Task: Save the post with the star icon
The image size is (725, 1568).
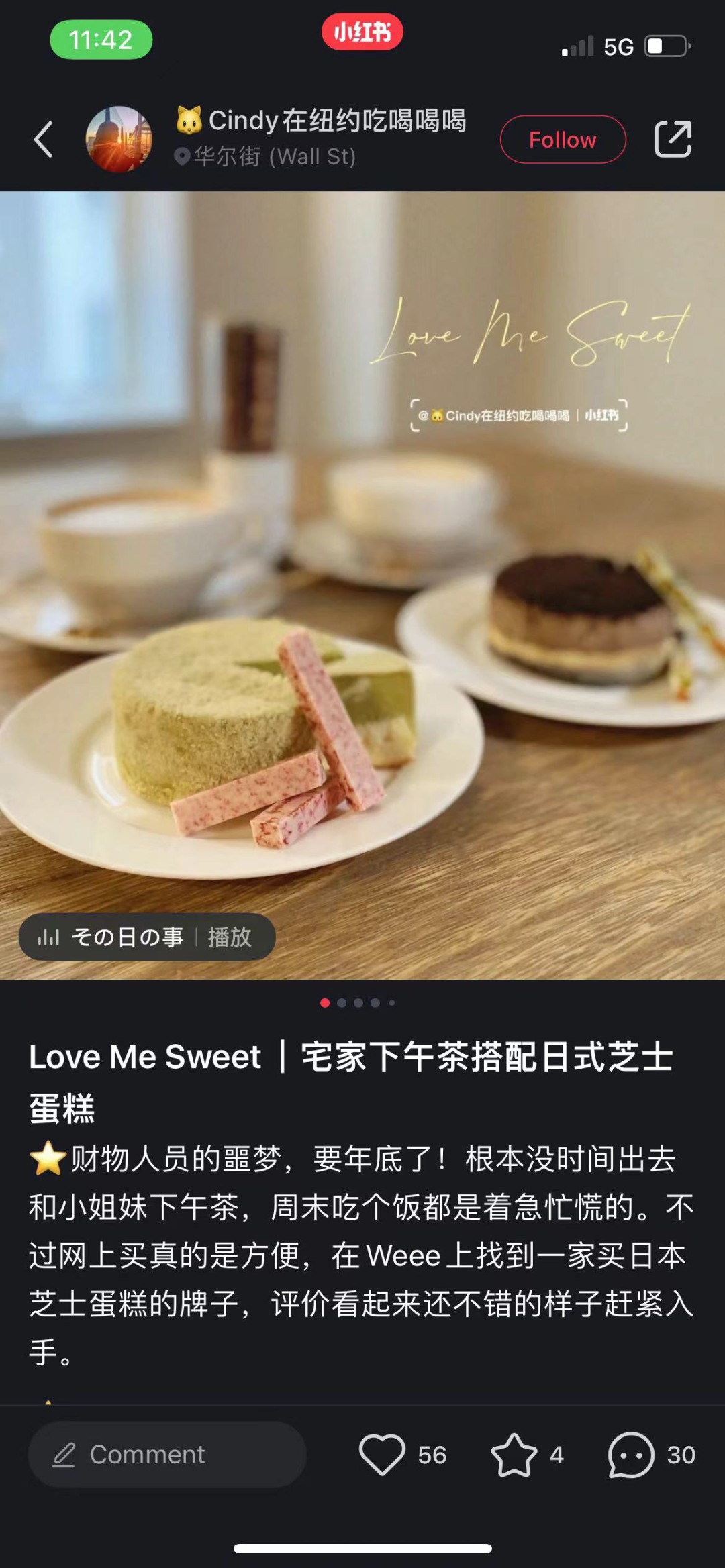Action: pyautogui.click(x=514, y=1455)
